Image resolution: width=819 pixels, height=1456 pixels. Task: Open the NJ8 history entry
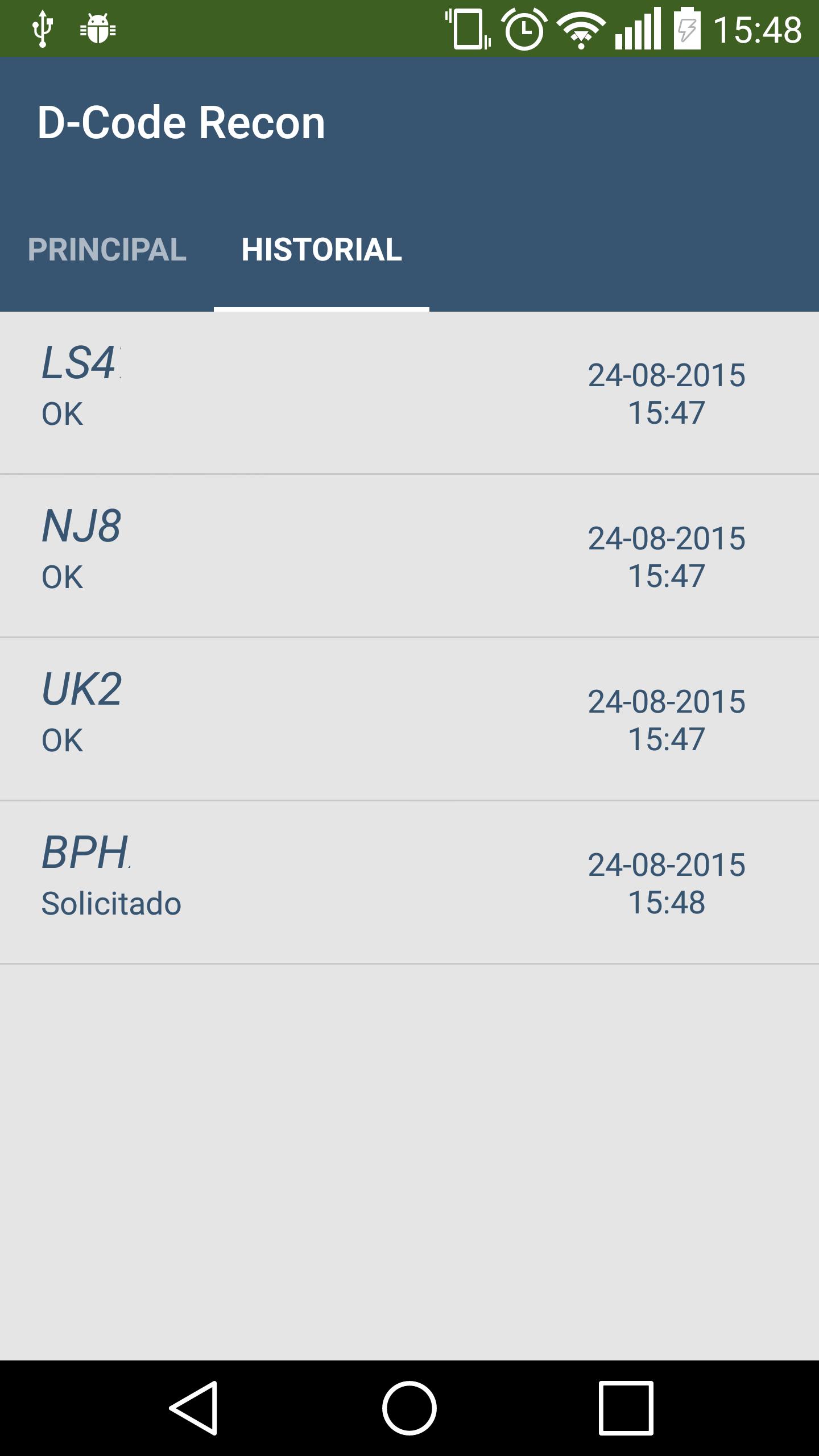(409, 556)
